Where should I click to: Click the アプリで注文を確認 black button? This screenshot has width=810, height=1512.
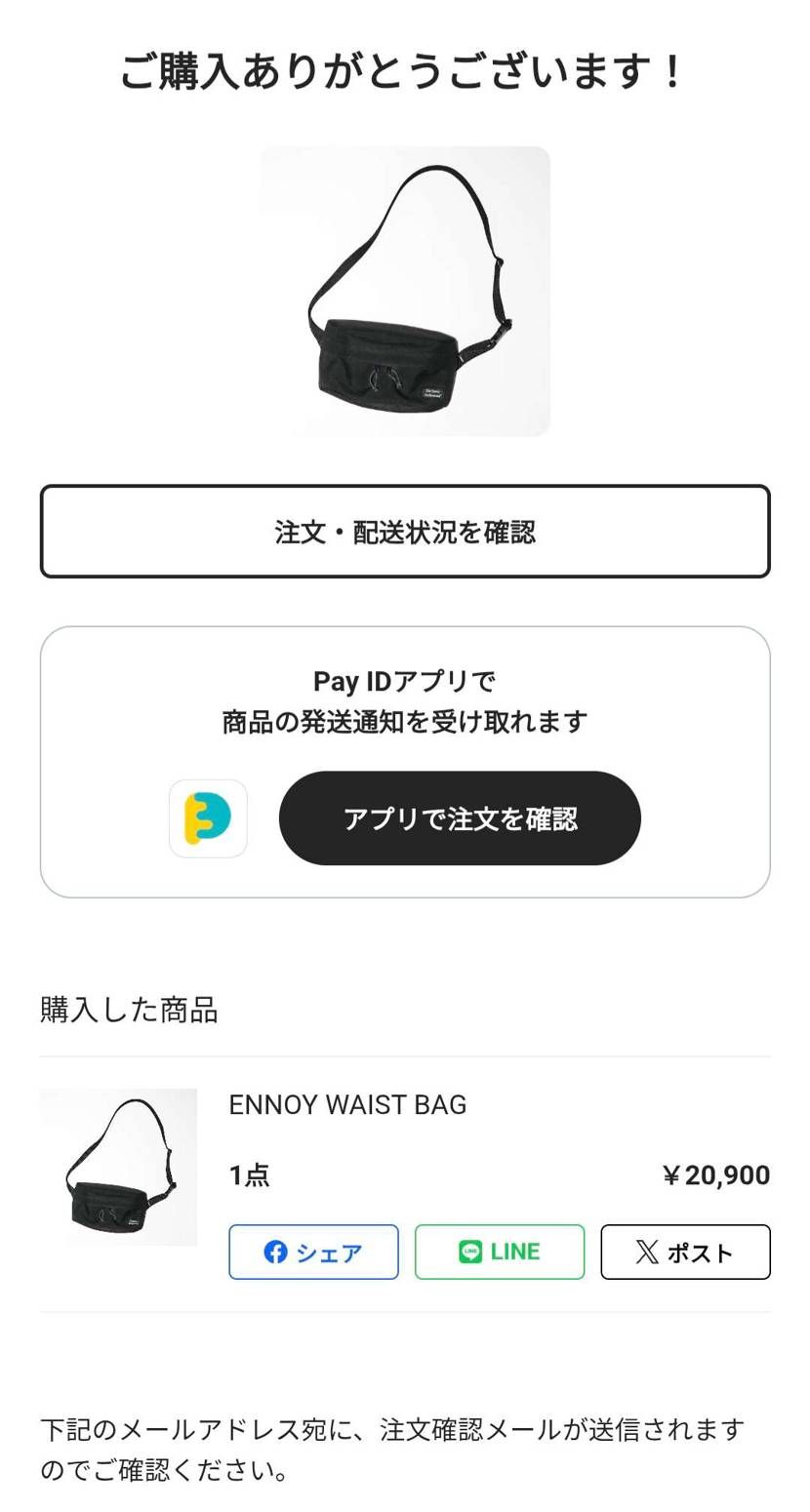coord(460,818)
